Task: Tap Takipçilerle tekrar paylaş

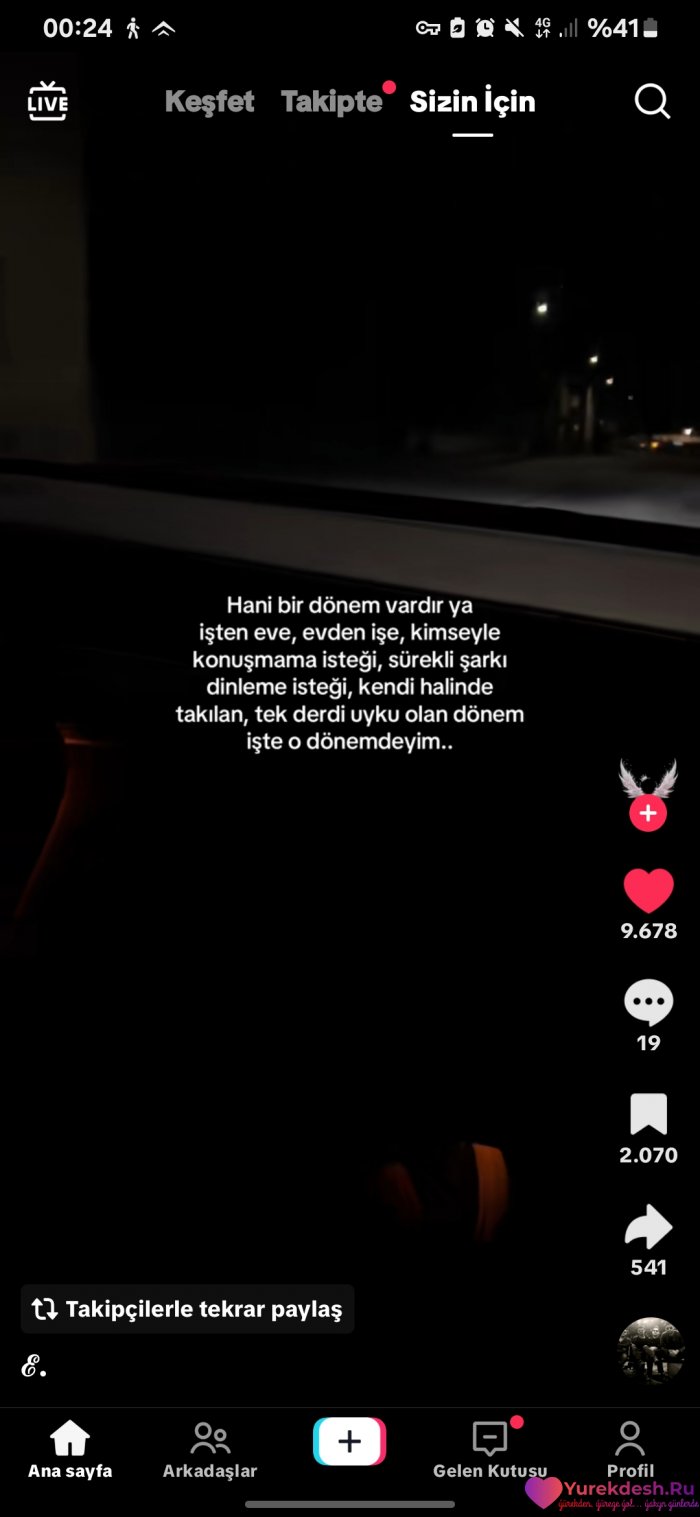Action: pyautogui.click(x=188, y=1309)
